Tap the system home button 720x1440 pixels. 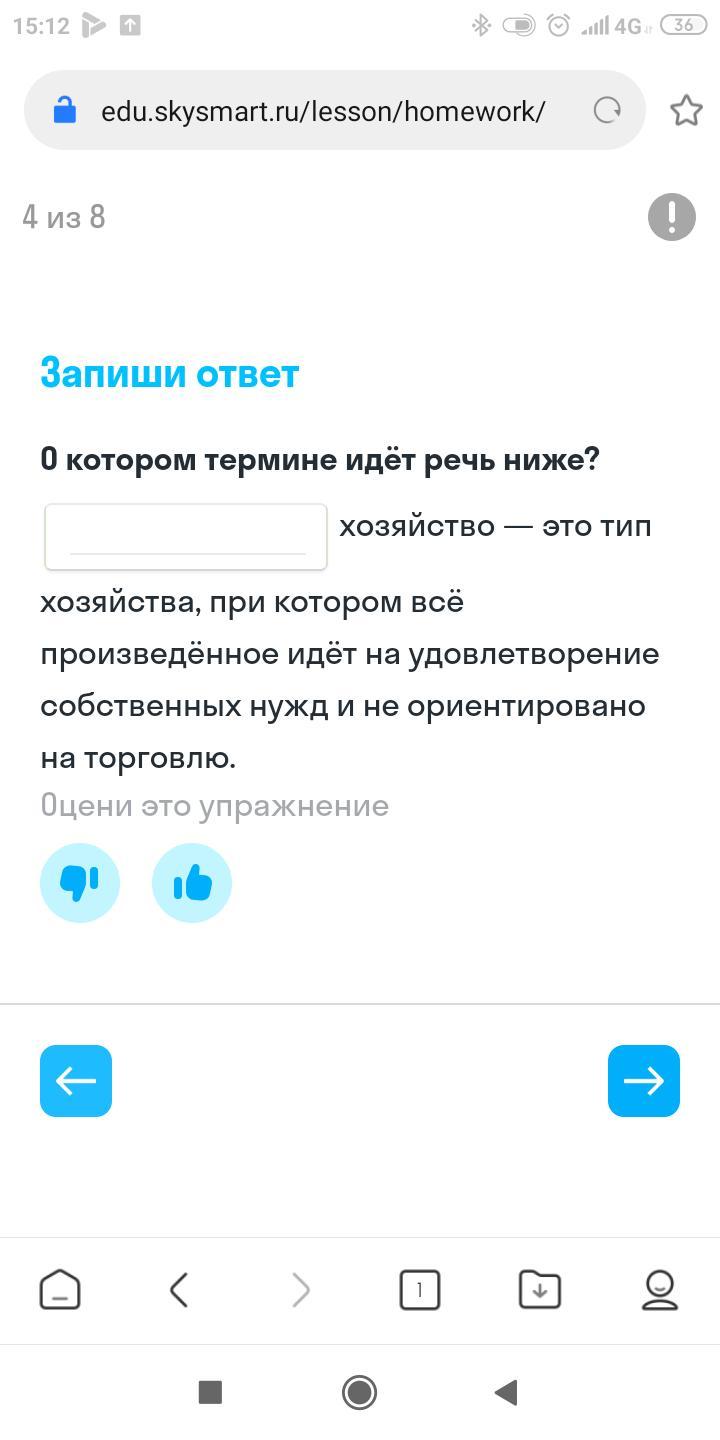[x=360, y=1392]
